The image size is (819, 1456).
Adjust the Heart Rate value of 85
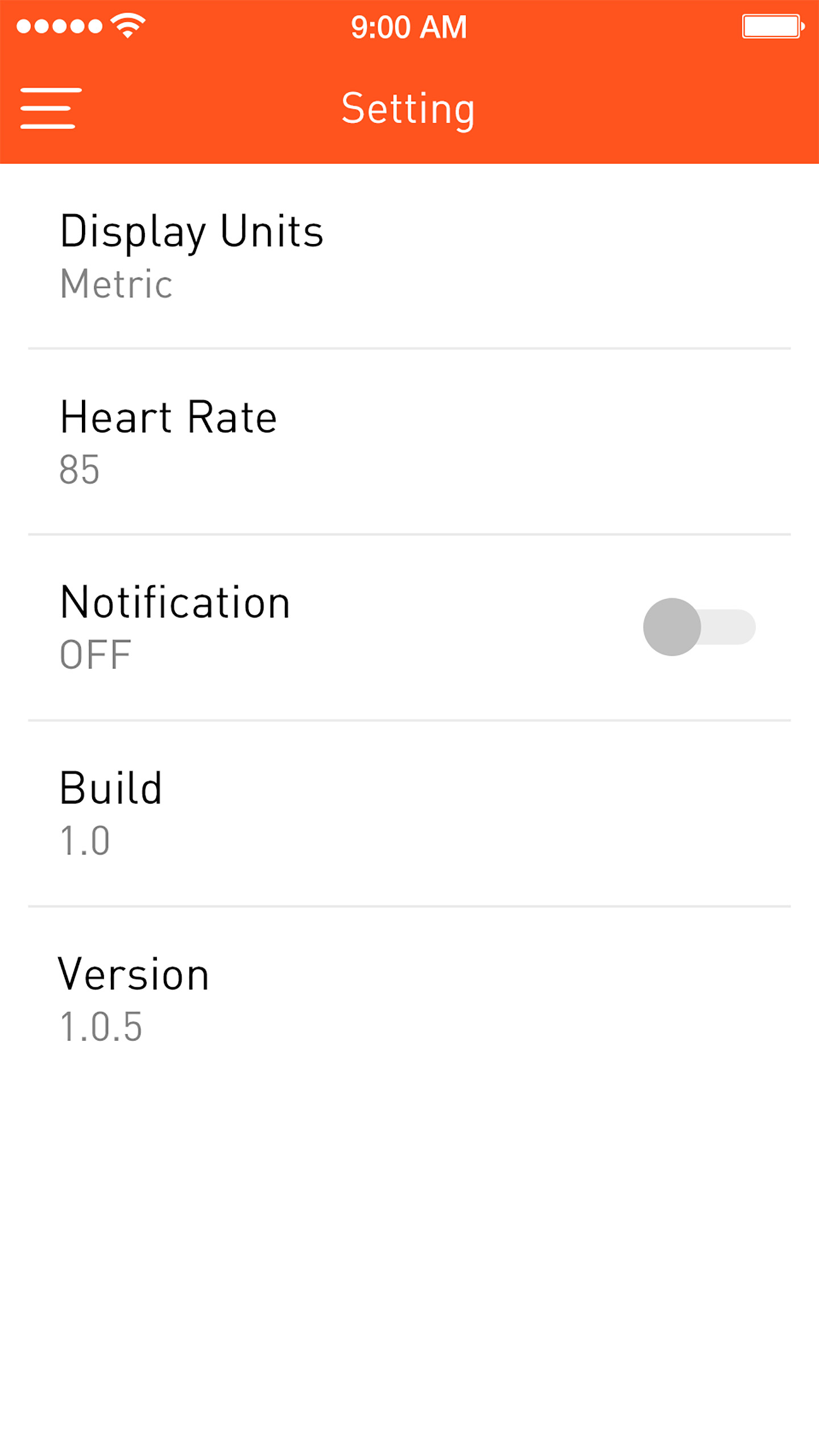pyautogui.click(x=81, y=469)
